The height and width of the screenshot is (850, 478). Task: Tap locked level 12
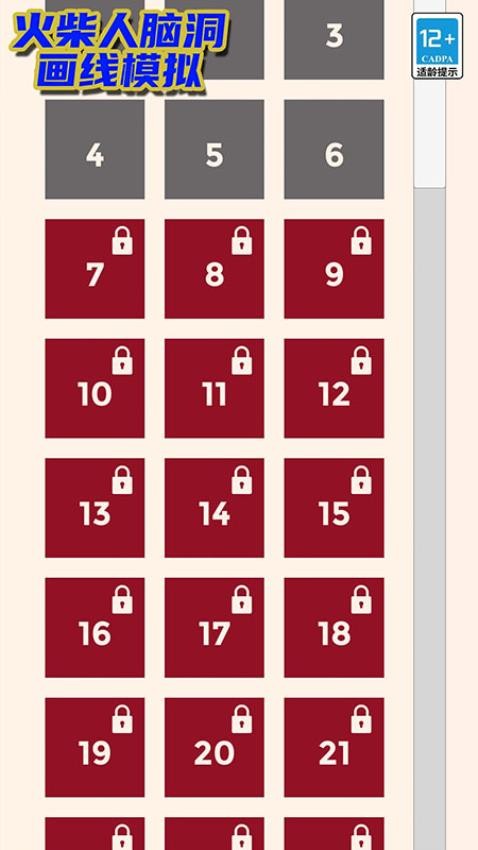[x=334, y=388]
